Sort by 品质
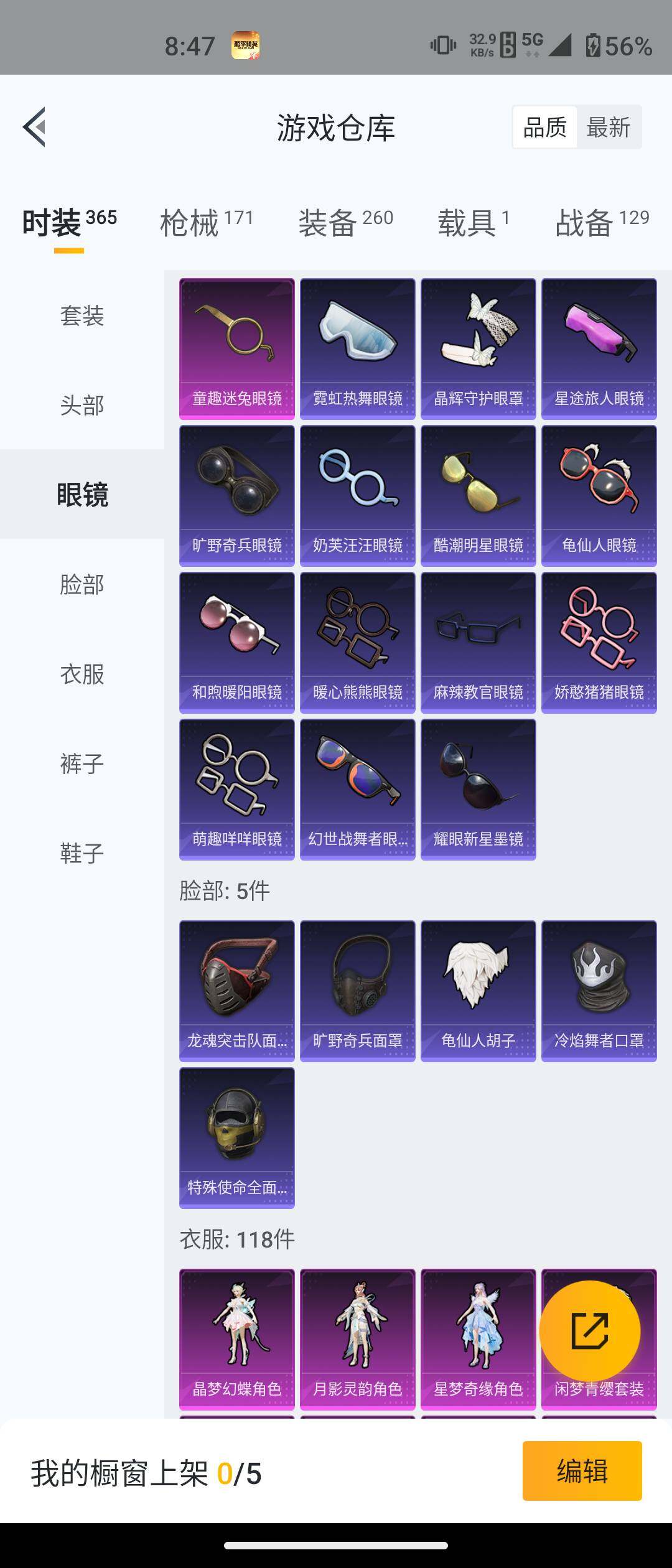This screenshot has height=1568, width=672. coord(544,127)
